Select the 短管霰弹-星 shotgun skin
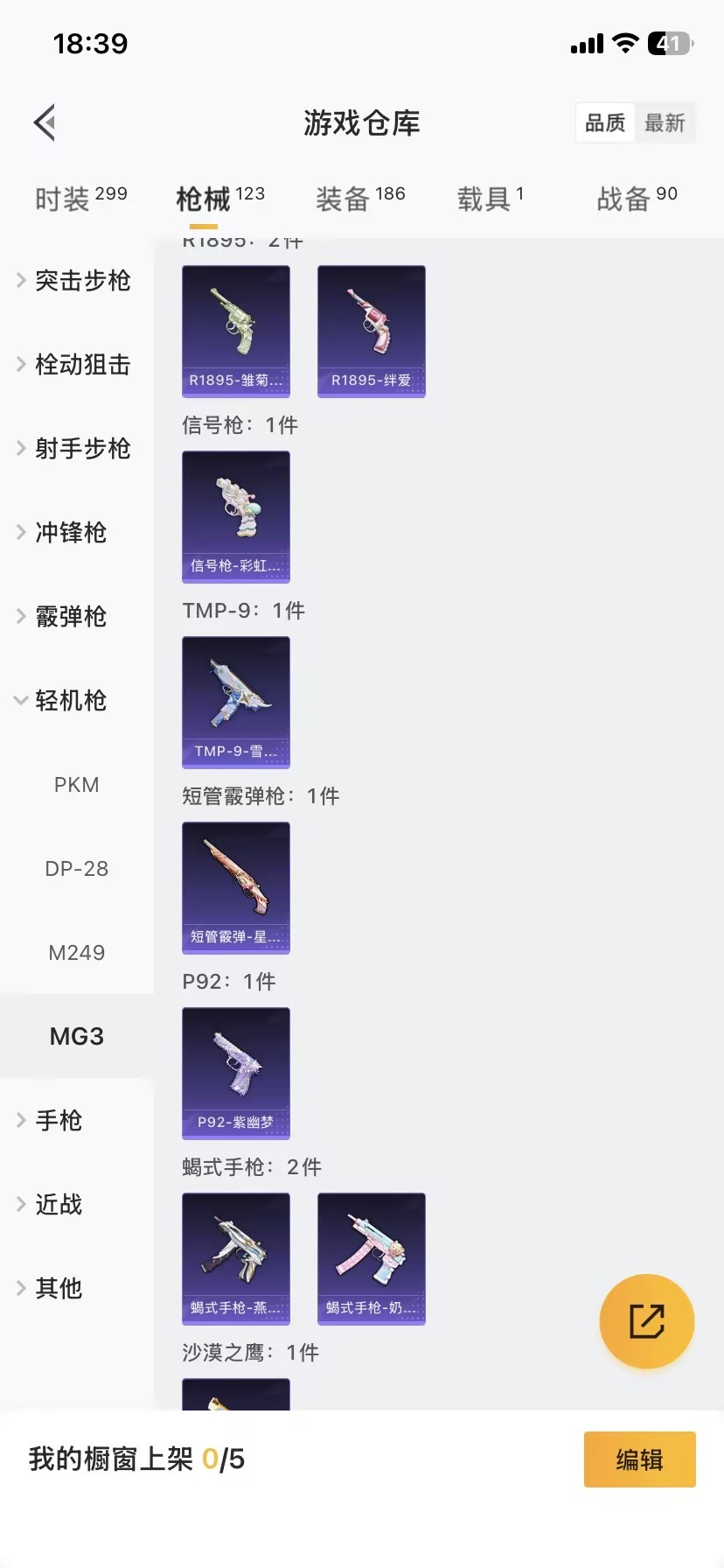 [235, 888]
